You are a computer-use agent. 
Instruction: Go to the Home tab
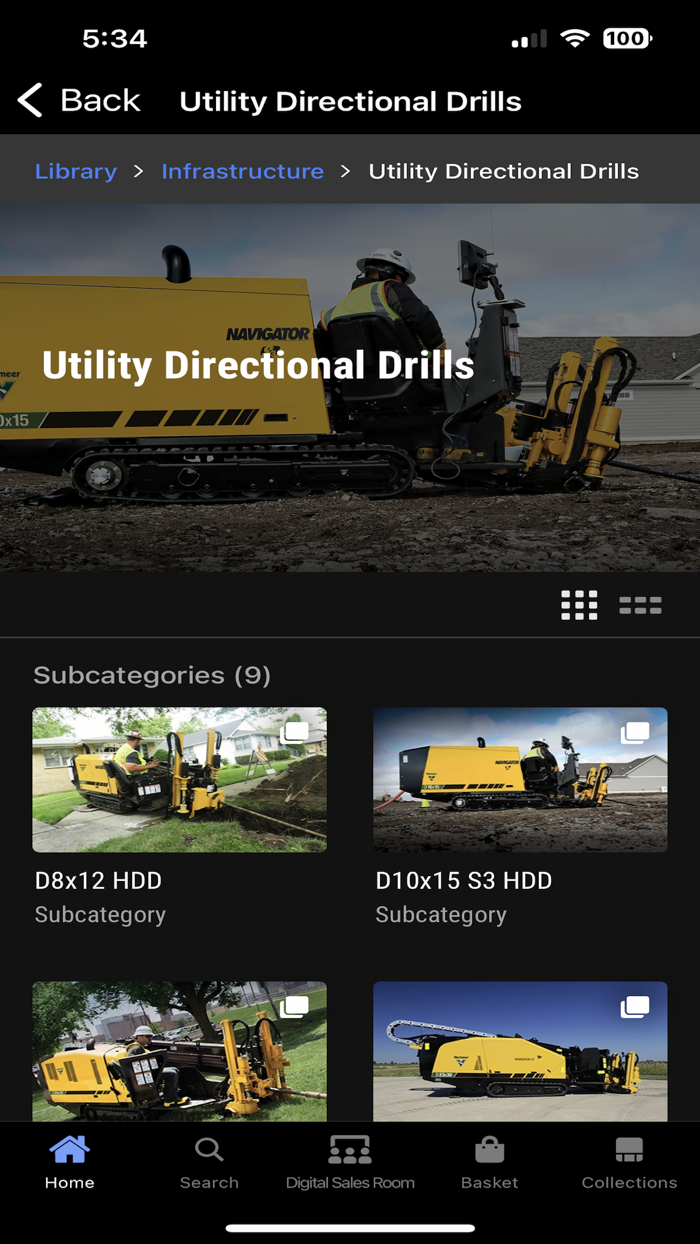pyautogui.click(x=69, y=1163)
